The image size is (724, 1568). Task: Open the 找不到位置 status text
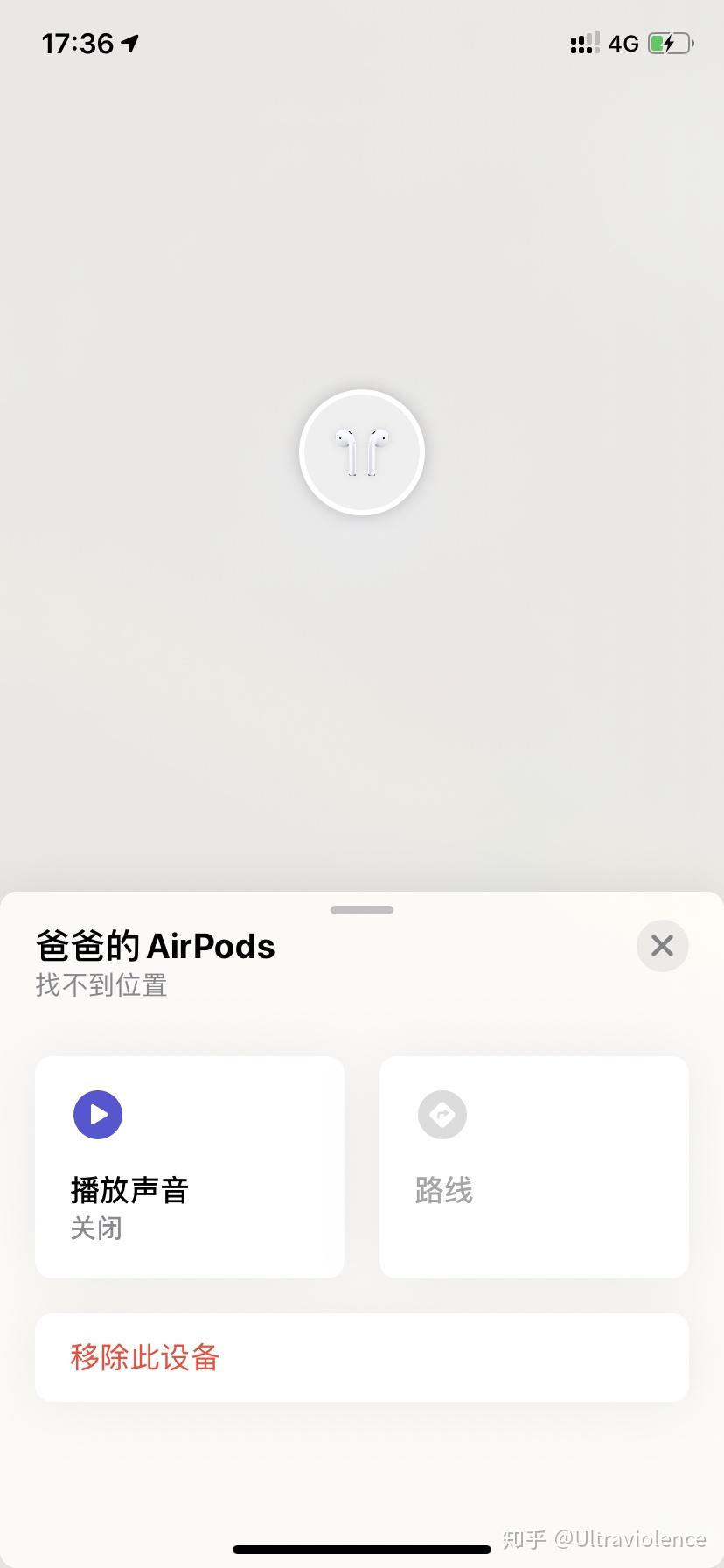tap(100, 984)
